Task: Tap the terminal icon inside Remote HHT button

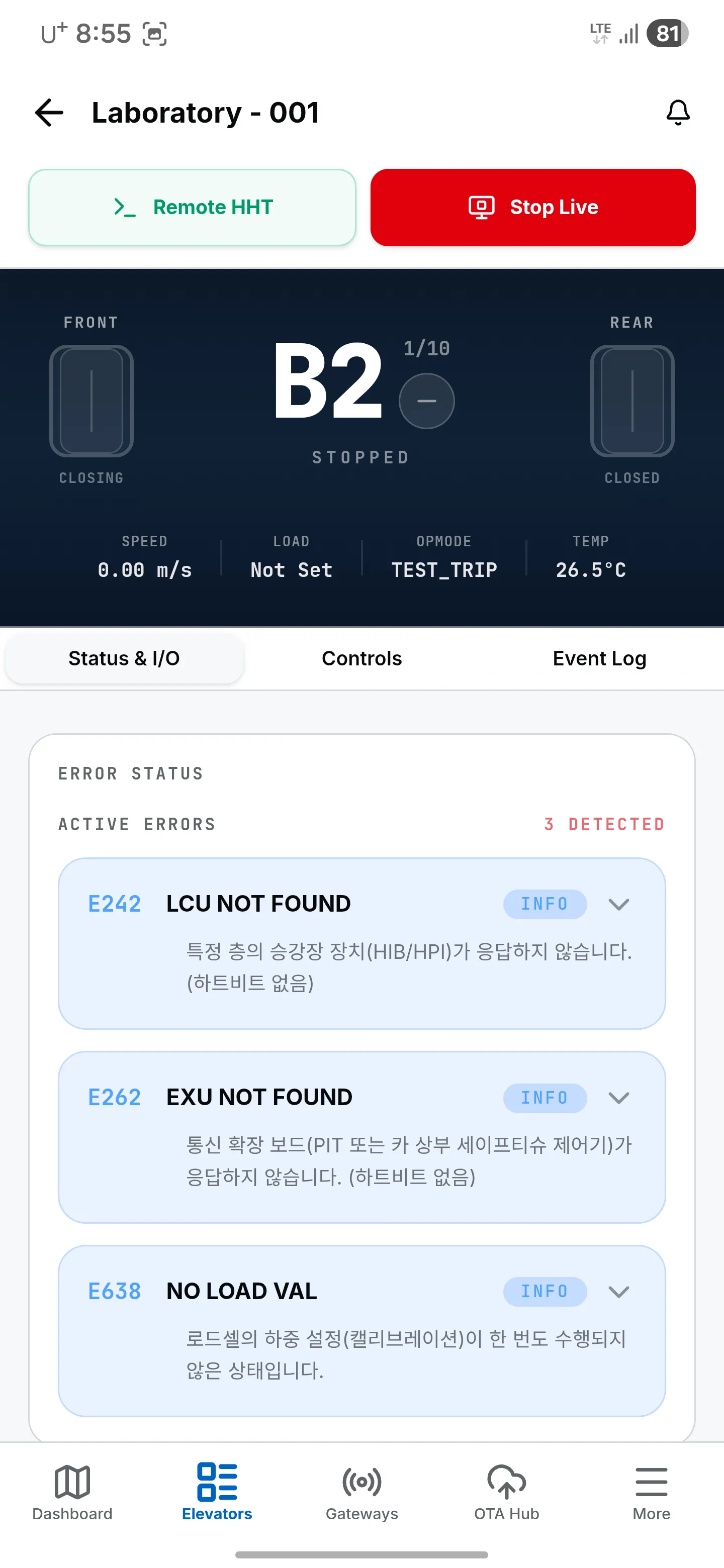Action: click(x=124, y=207)
